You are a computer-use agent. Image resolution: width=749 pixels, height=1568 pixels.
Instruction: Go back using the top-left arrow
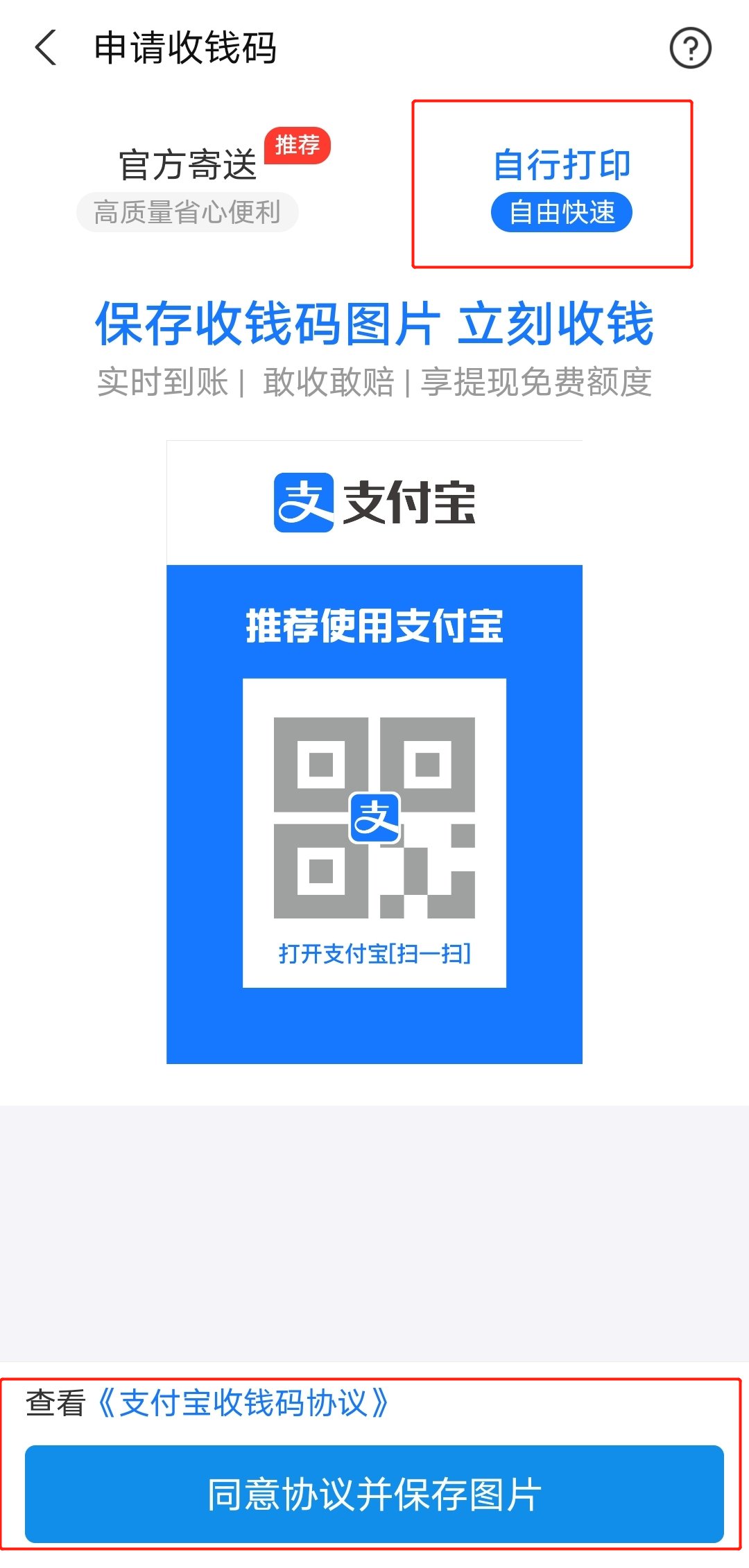[46, 49]
